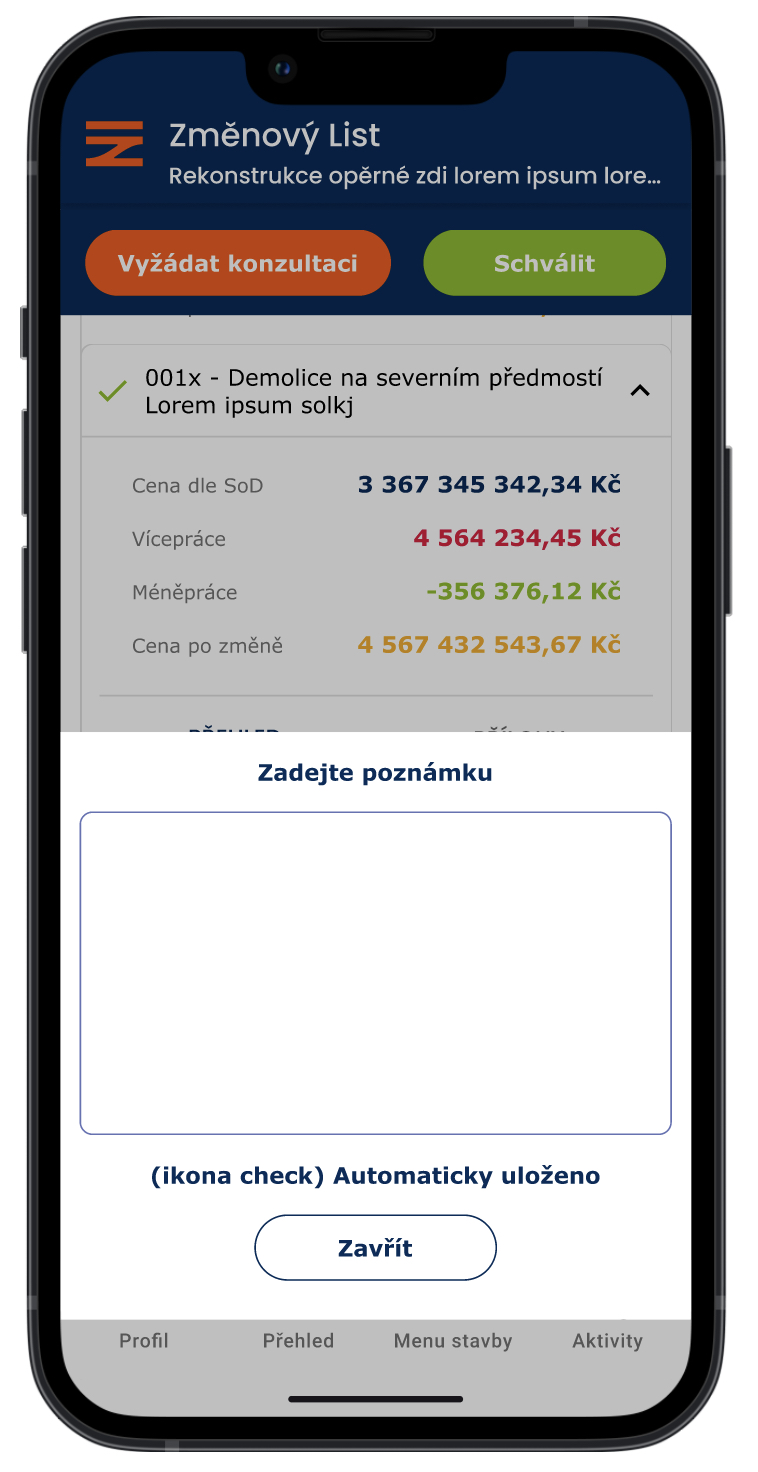The image size is (758, 1472).
Task: Close the note dialog with Zavřít
Action: click(x=375, y=1248)
